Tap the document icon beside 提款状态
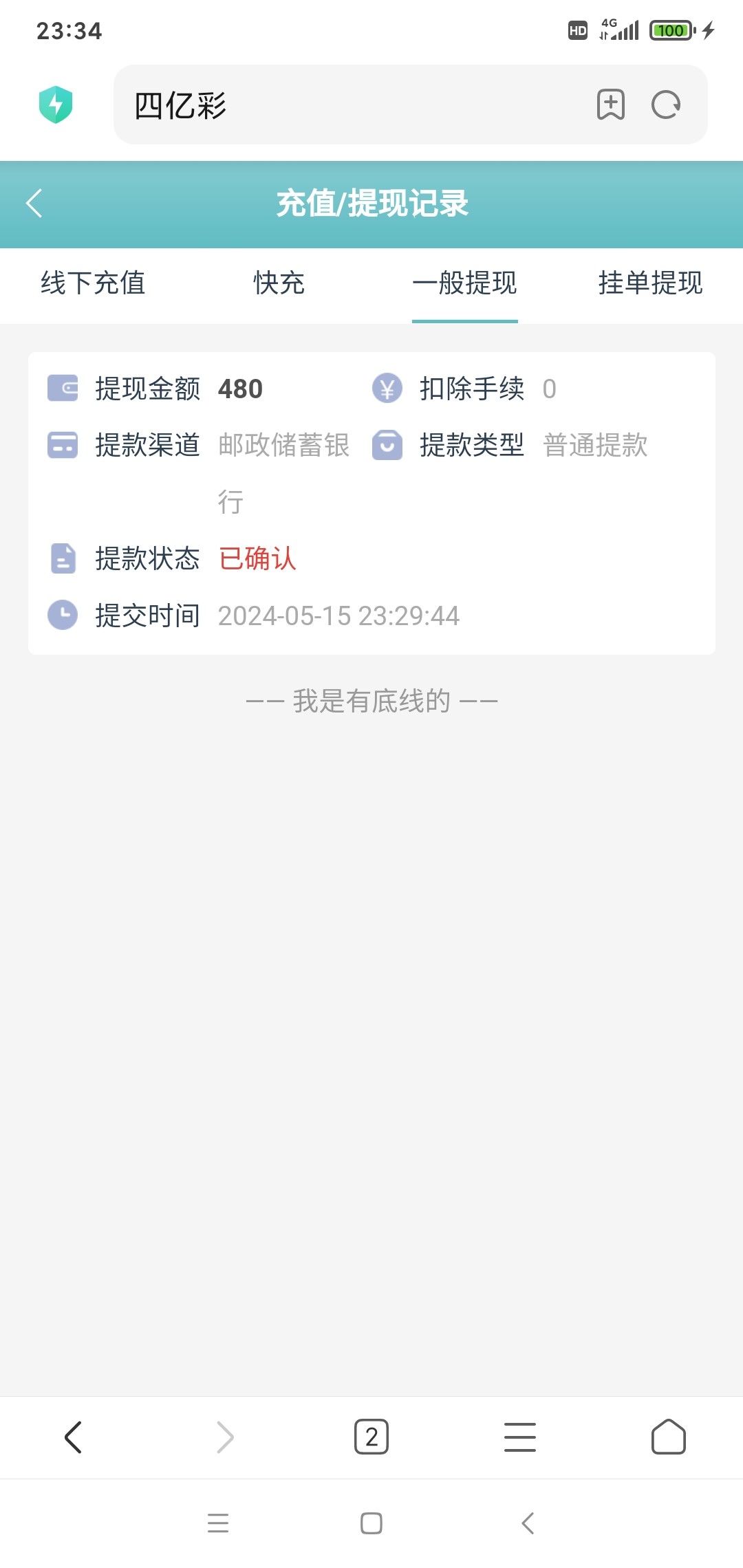Viewport: 743px width, 1568px height. pos(63,559)
